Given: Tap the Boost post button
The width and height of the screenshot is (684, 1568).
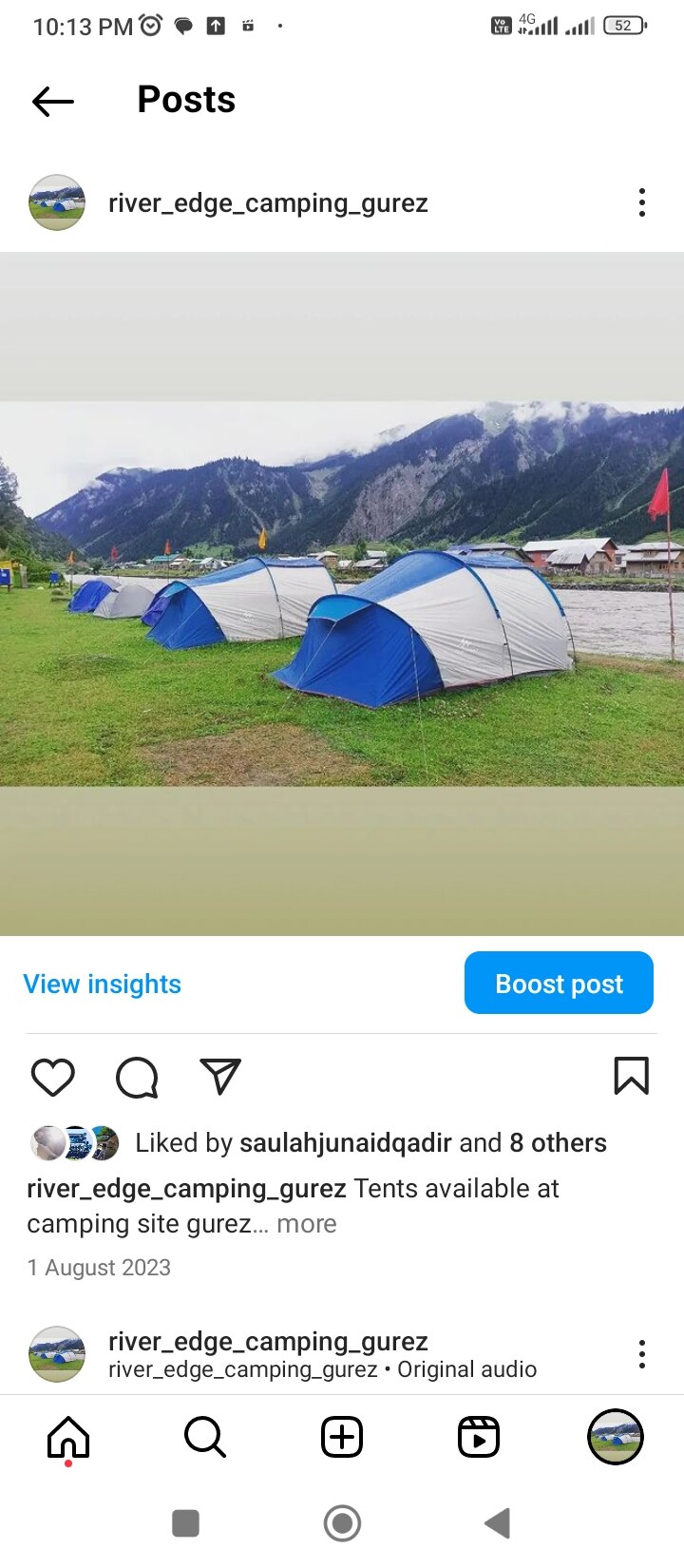Looking at the screenshot, I should 559,984.
